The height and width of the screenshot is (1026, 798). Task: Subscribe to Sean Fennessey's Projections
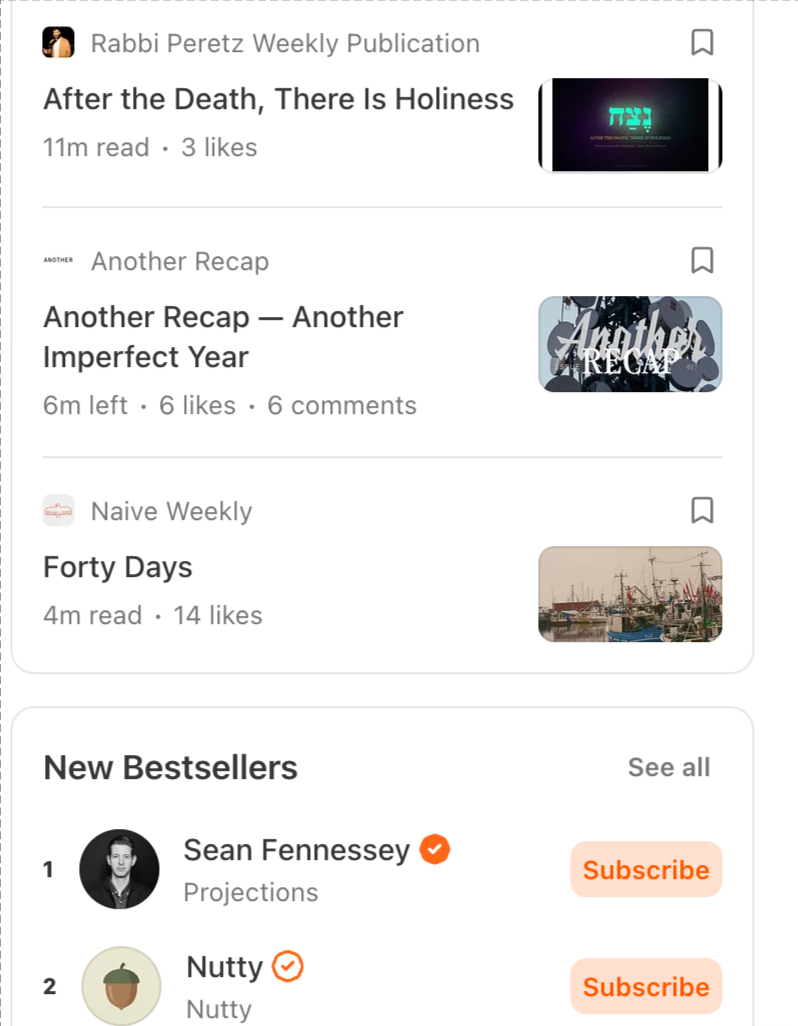(x=645, y=870)
